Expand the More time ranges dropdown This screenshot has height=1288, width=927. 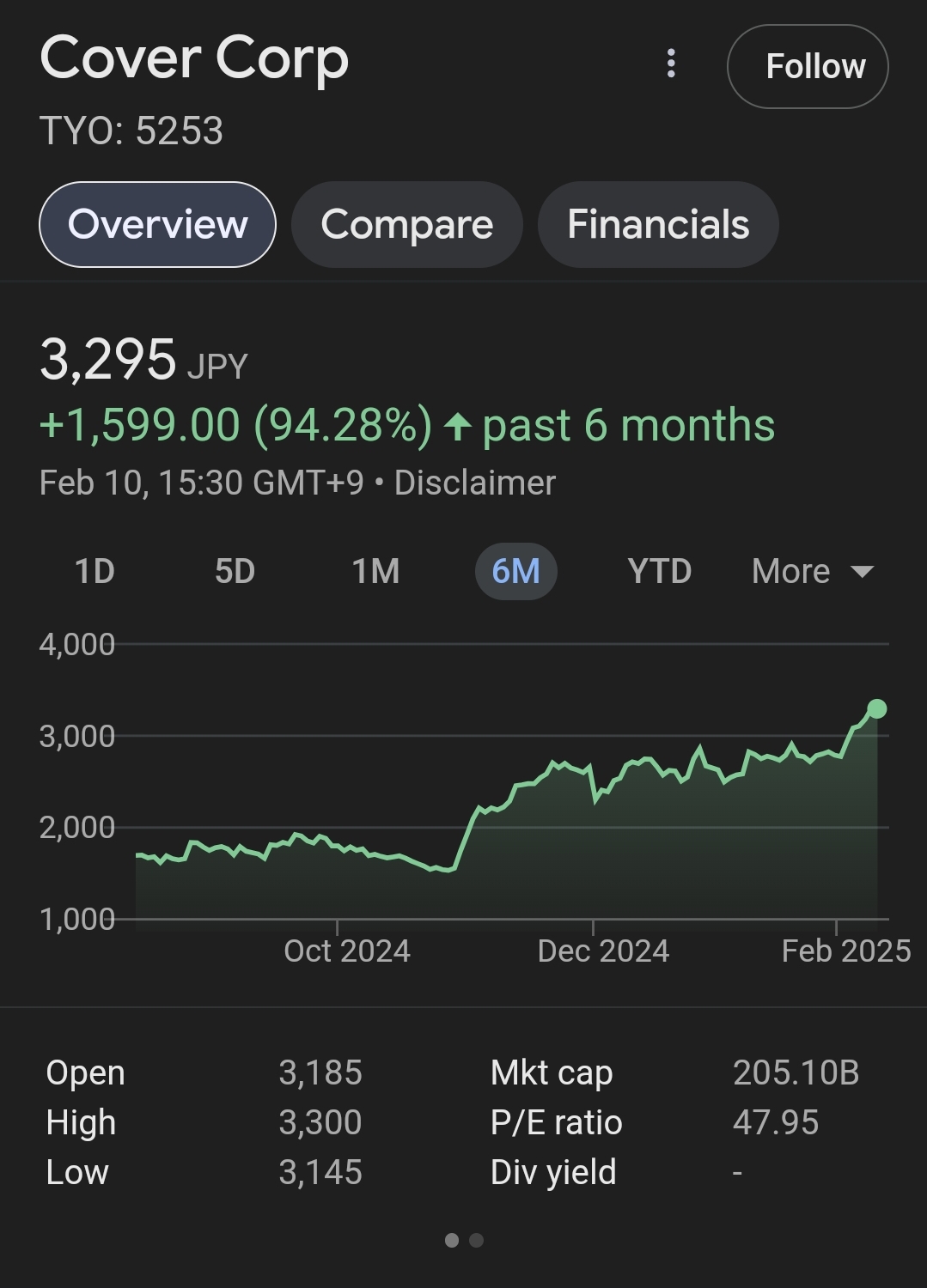[812, 572]
